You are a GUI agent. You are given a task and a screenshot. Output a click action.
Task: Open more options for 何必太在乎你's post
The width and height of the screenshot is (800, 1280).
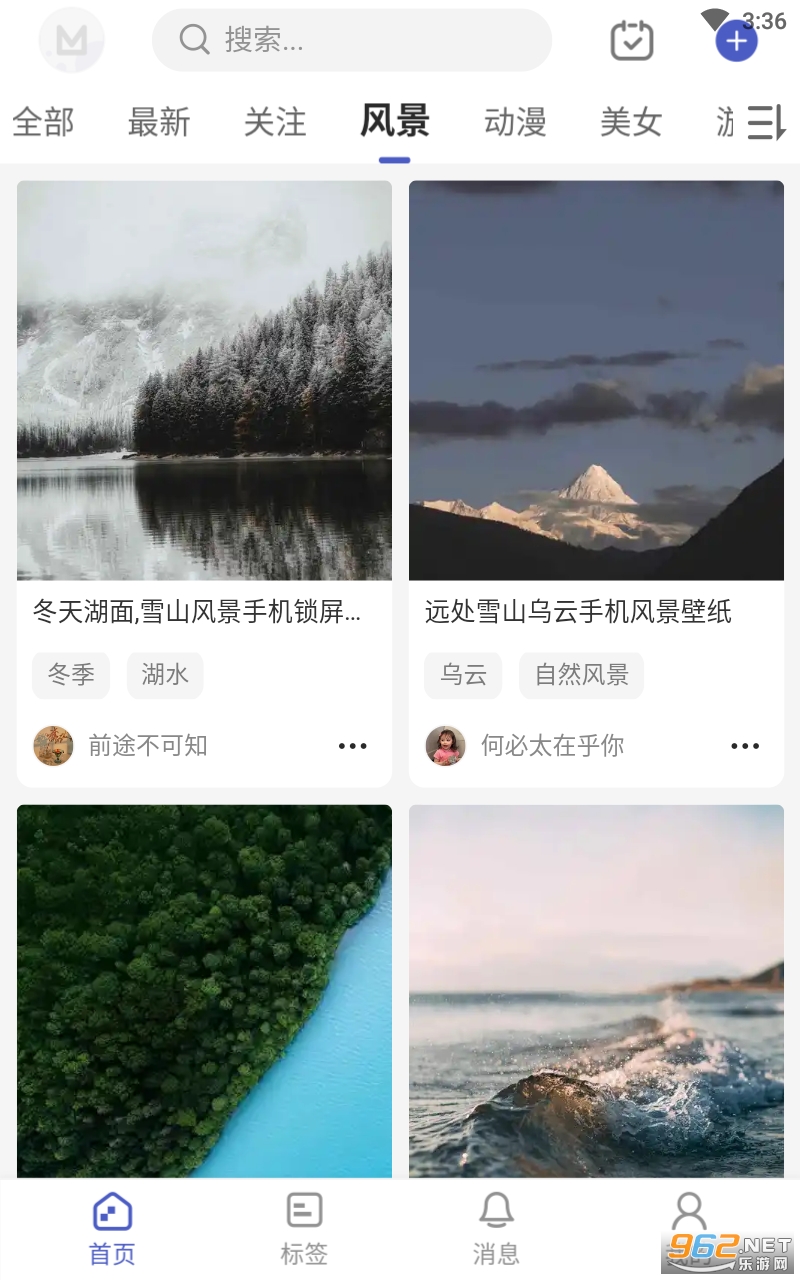click(x=745, y=746)
